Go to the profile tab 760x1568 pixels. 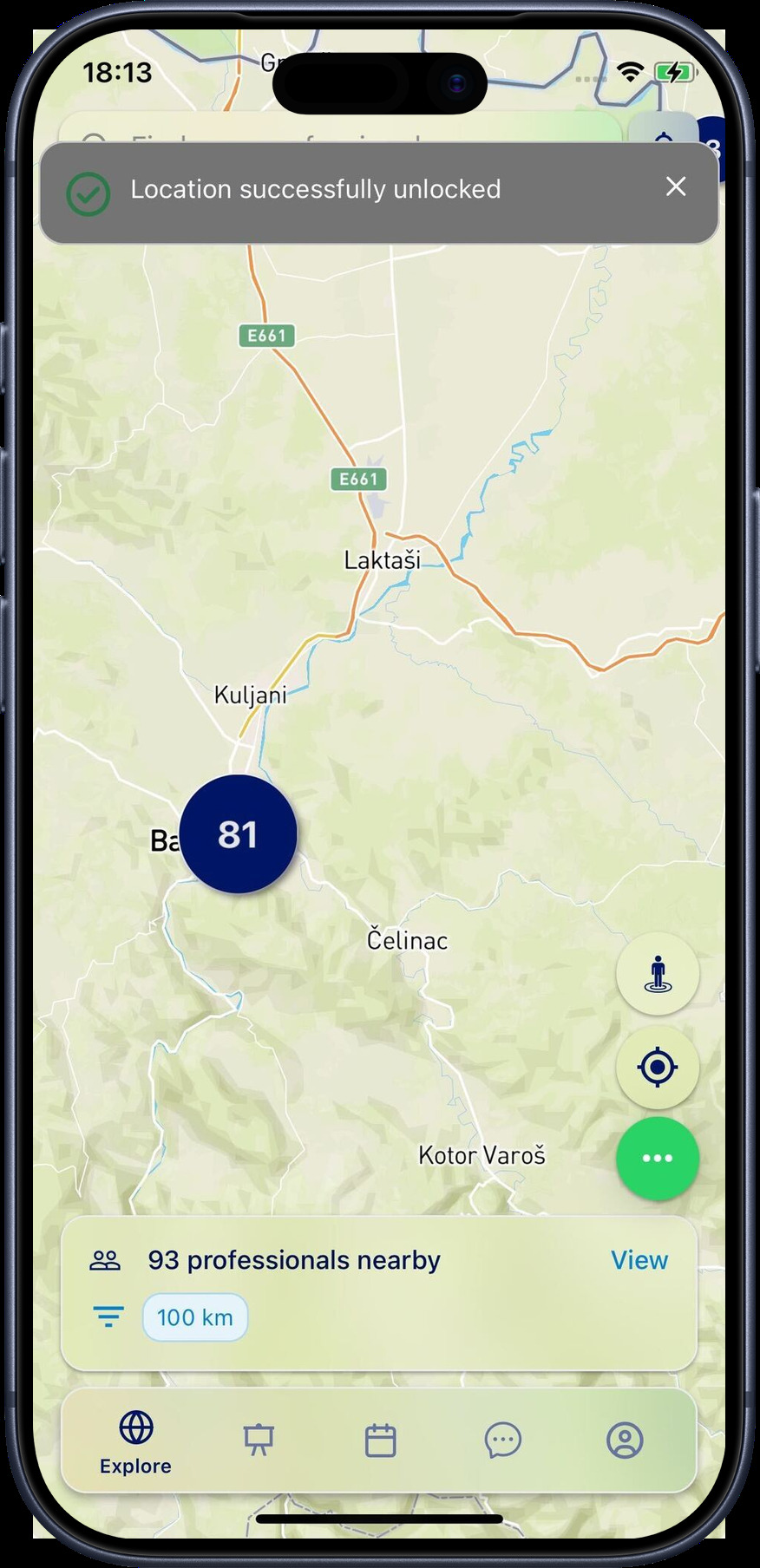click(625, 1441)
